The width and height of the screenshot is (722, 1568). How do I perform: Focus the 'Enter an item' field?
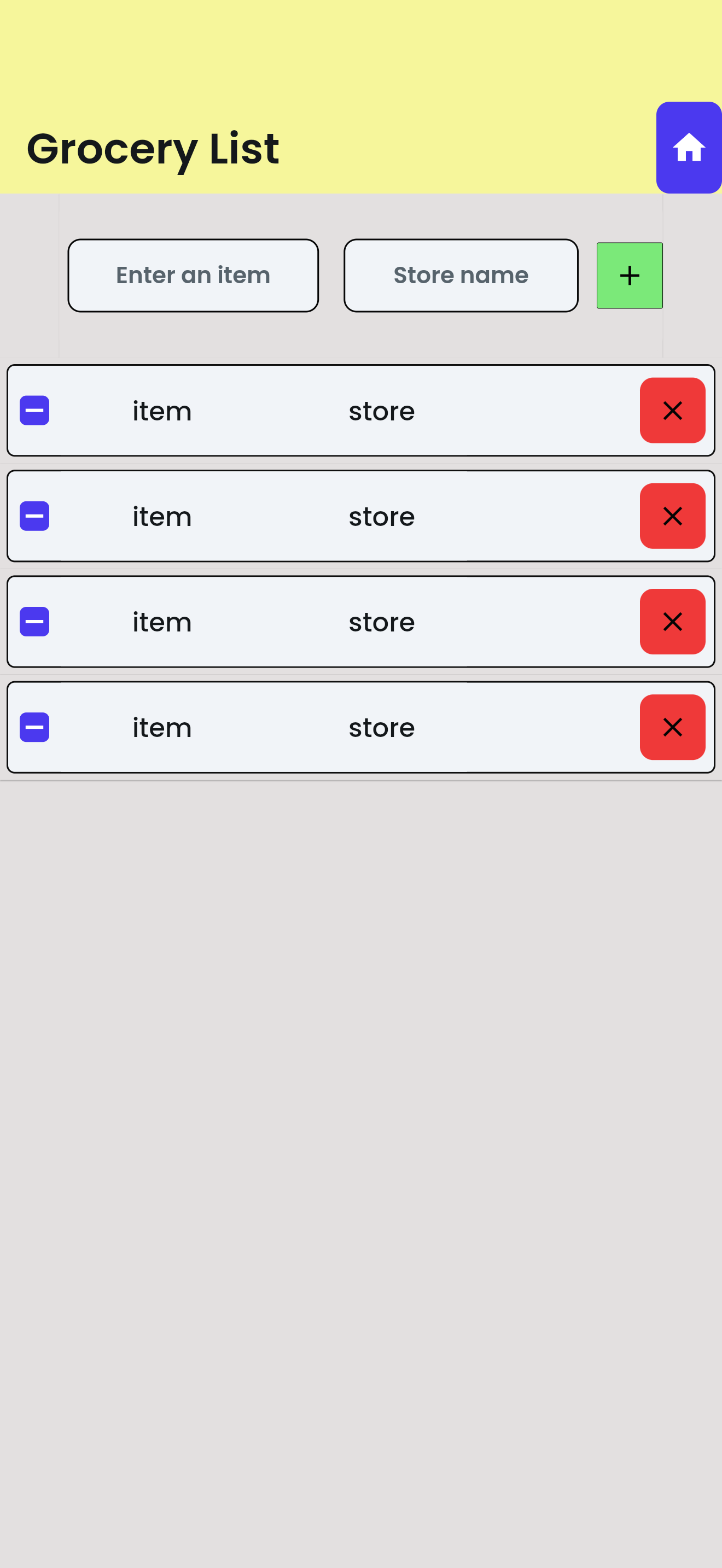click(193, 276)
